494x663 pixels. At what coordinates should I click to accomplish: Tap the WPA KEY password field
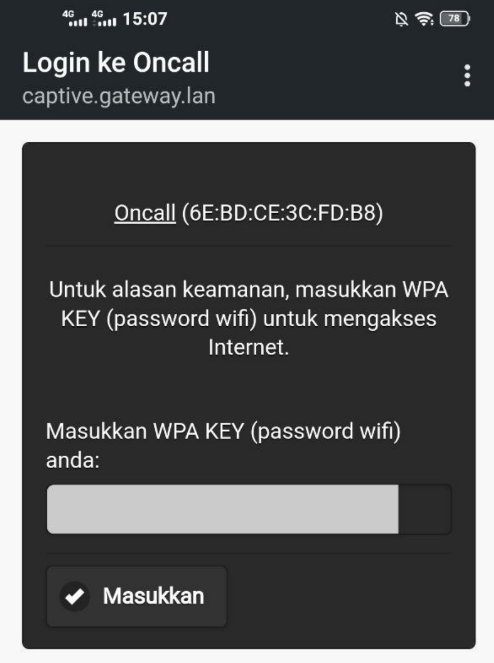[x=249, y=509]
